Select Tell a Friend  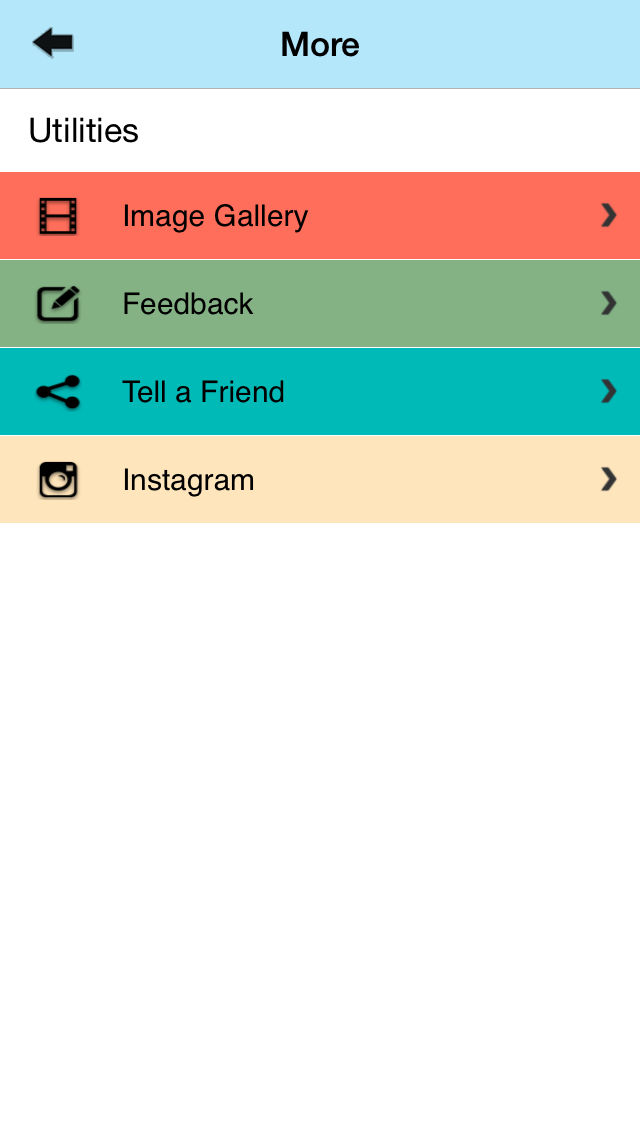[x=320, y=391]
